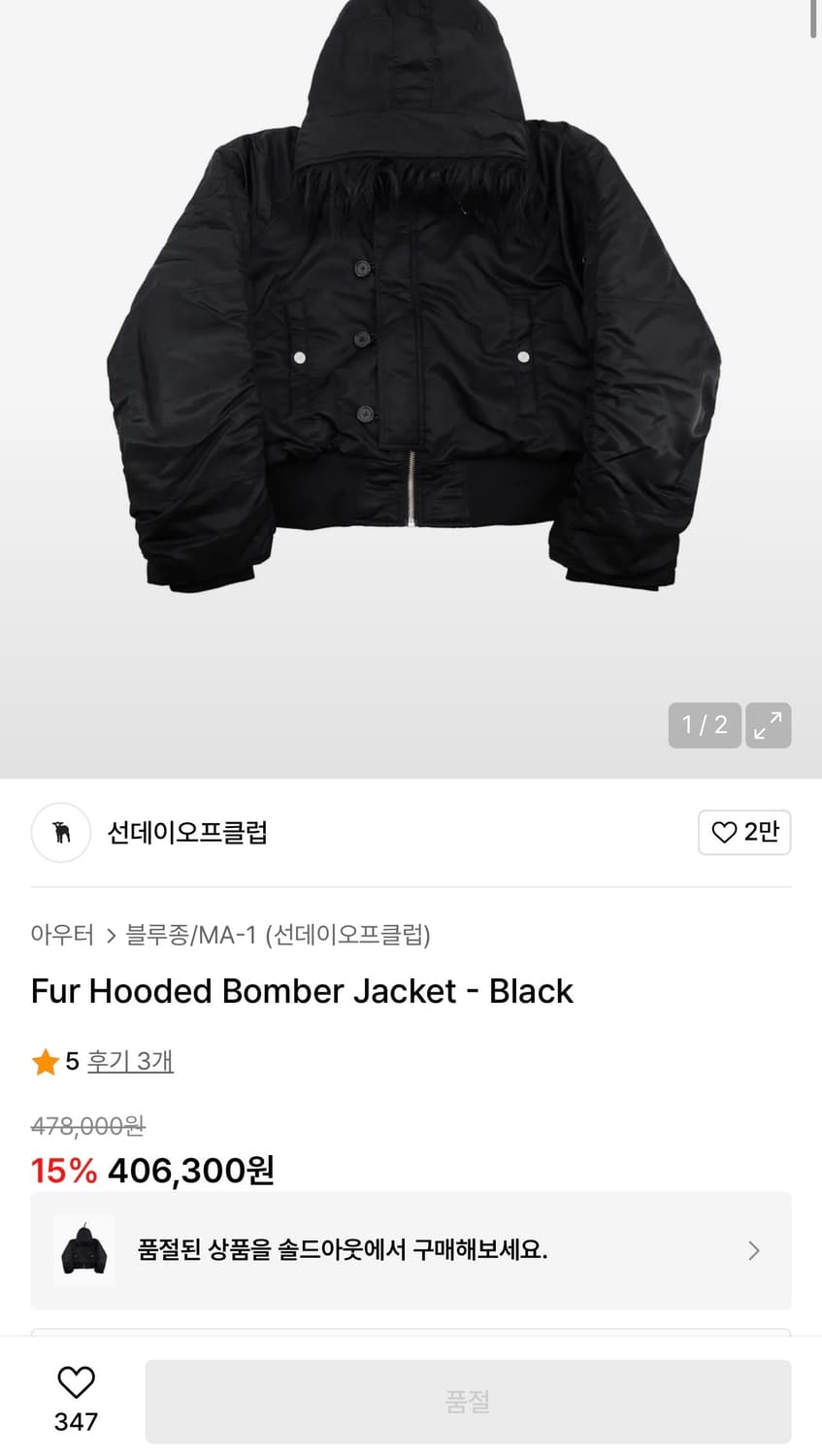
Task: Tap the black jacket thumbnail in 솔드아웃 banner
Action: tap(84, 1250)
